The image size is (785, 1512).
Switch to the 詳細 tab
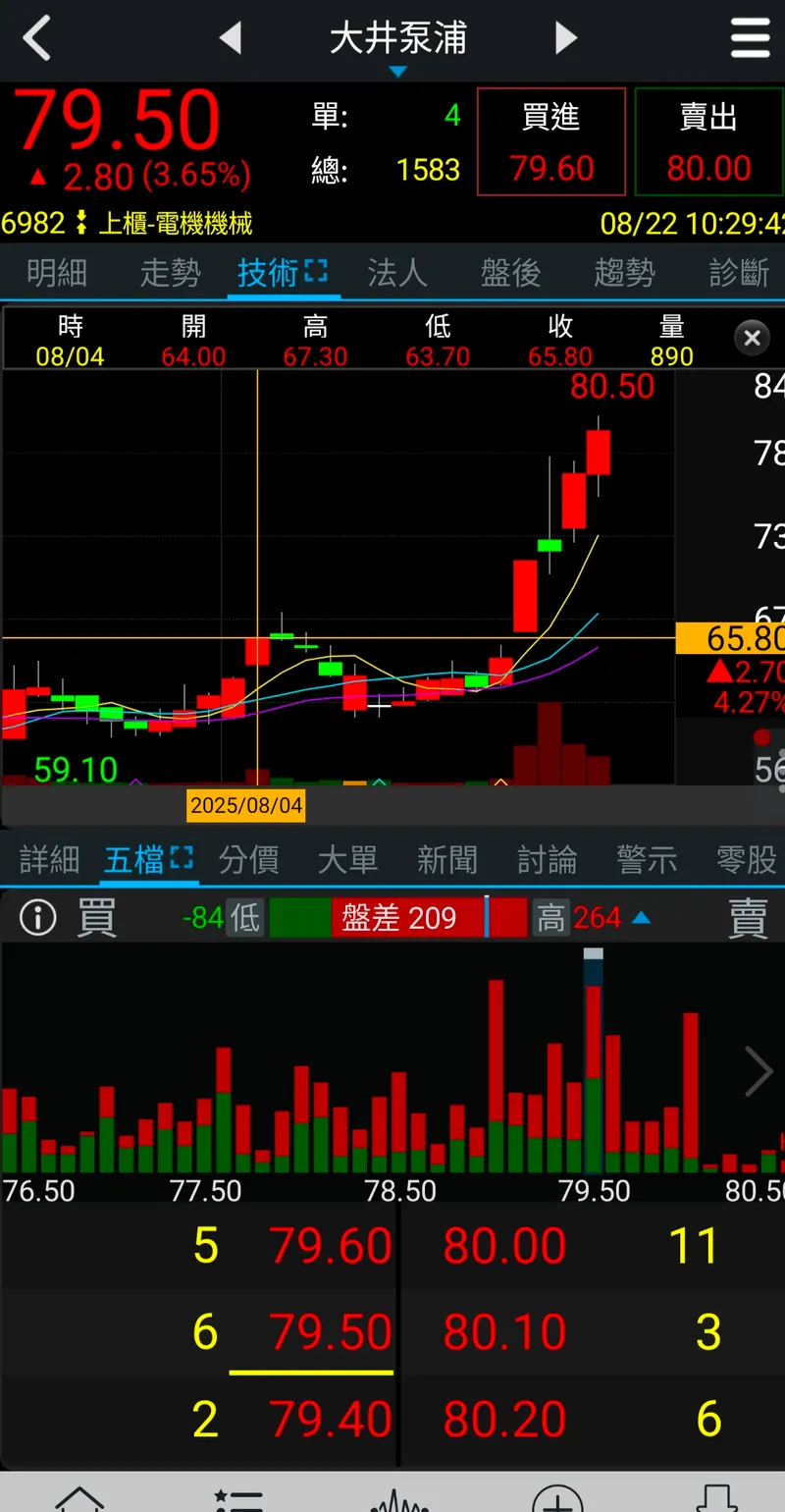(49, 860)
